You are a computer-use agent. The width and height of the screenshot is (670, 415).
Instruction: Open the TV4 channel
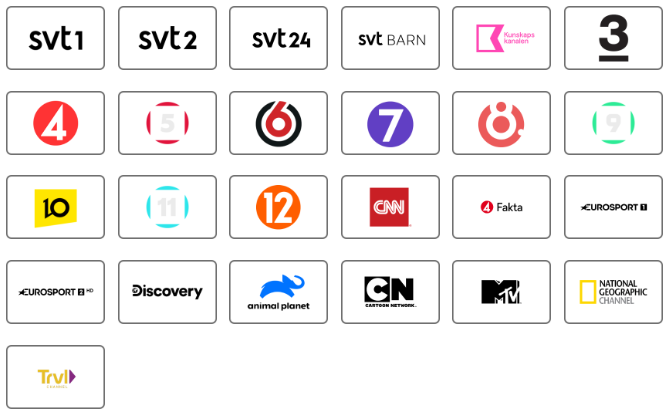55,123
